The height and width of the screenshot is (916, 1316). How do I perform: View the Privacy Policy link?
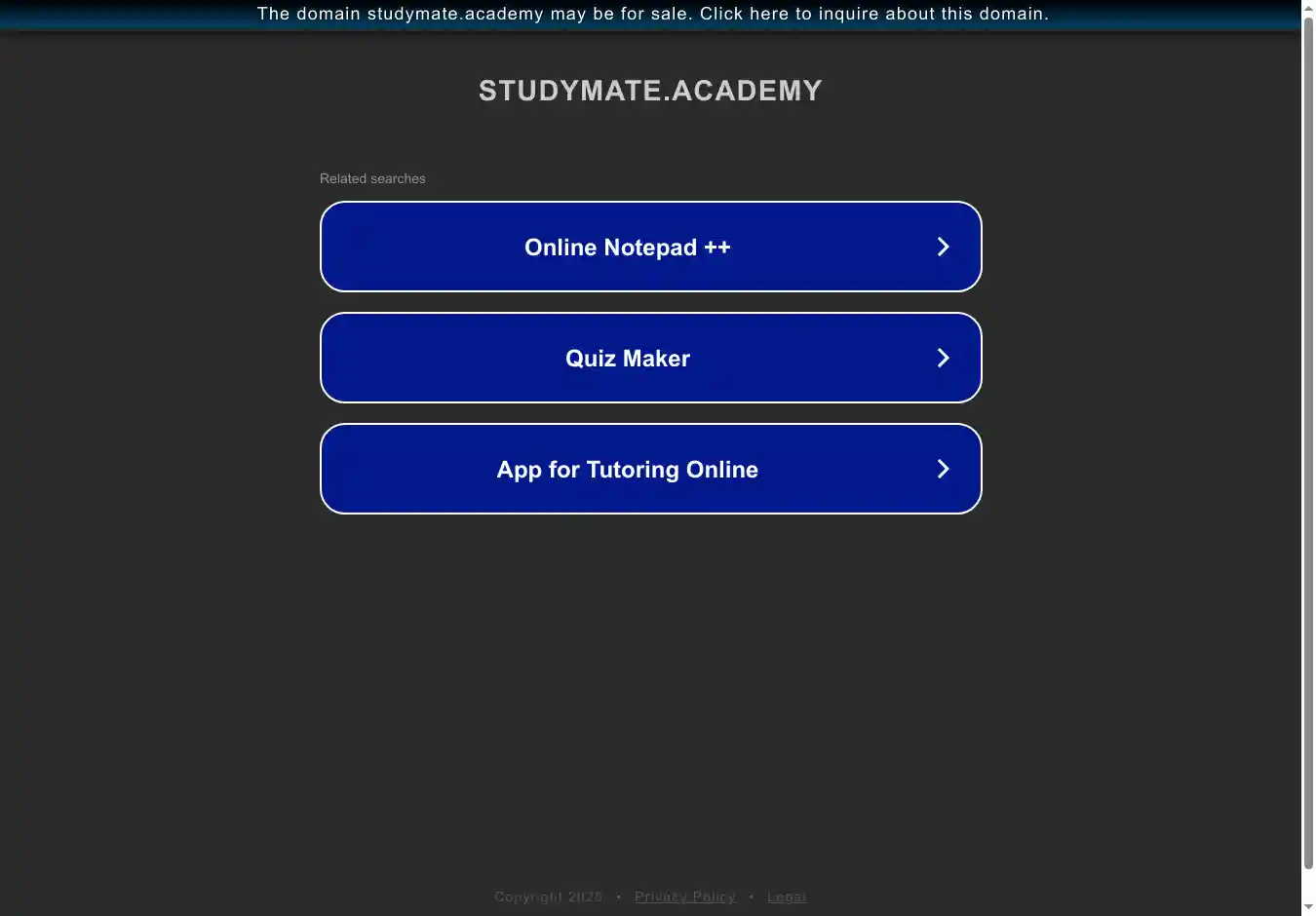coord(684,897)
